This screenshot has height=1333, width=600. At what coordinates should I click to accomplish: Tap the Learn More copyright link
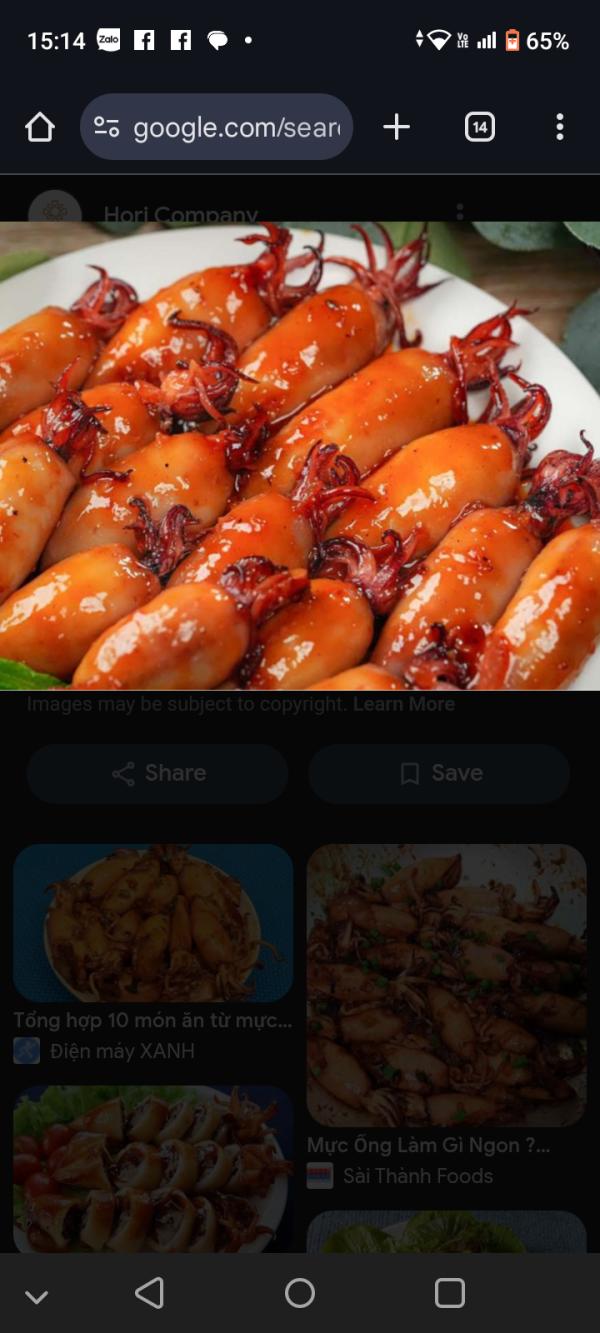[x=404, y=704]
